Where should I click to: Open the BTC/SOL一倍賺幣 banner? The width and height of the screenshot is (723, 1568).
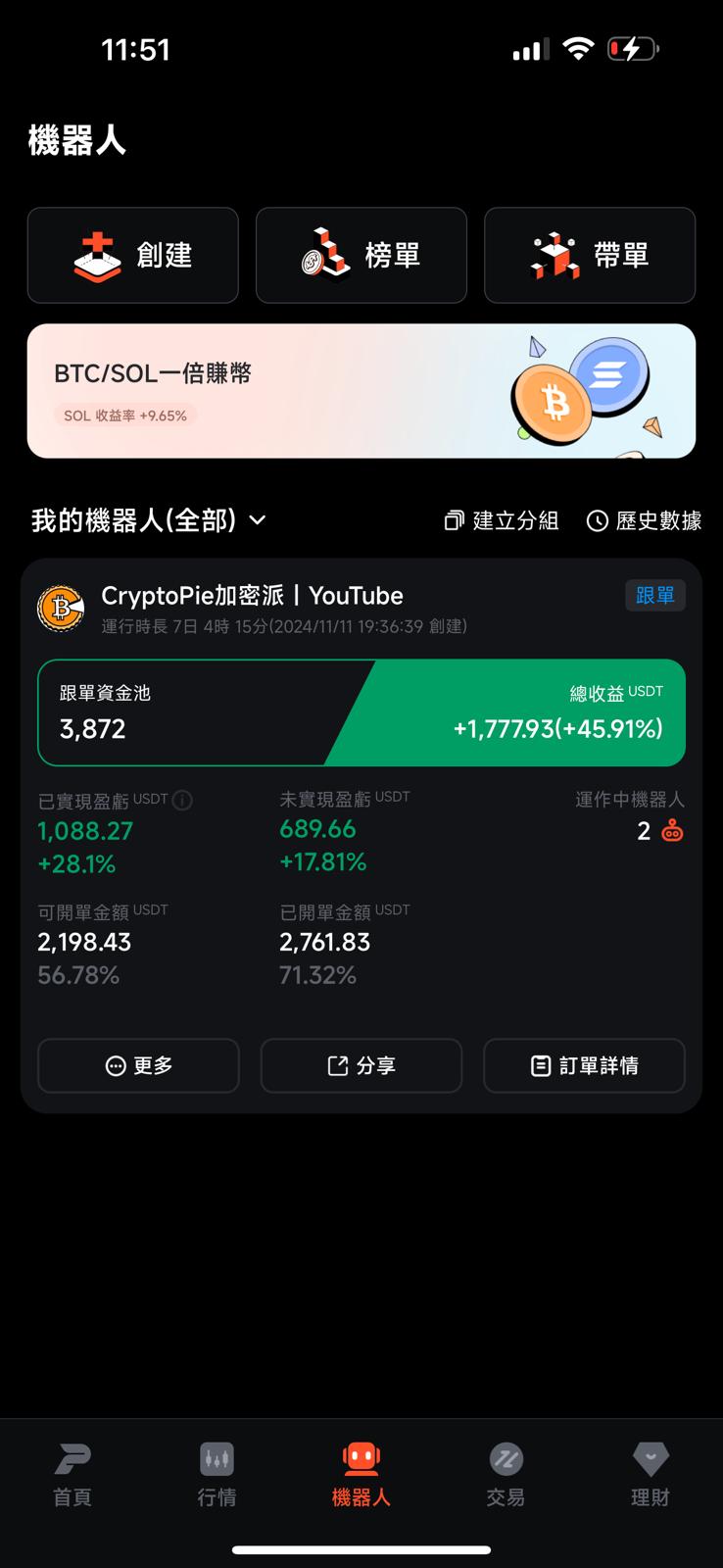[361, 391]
